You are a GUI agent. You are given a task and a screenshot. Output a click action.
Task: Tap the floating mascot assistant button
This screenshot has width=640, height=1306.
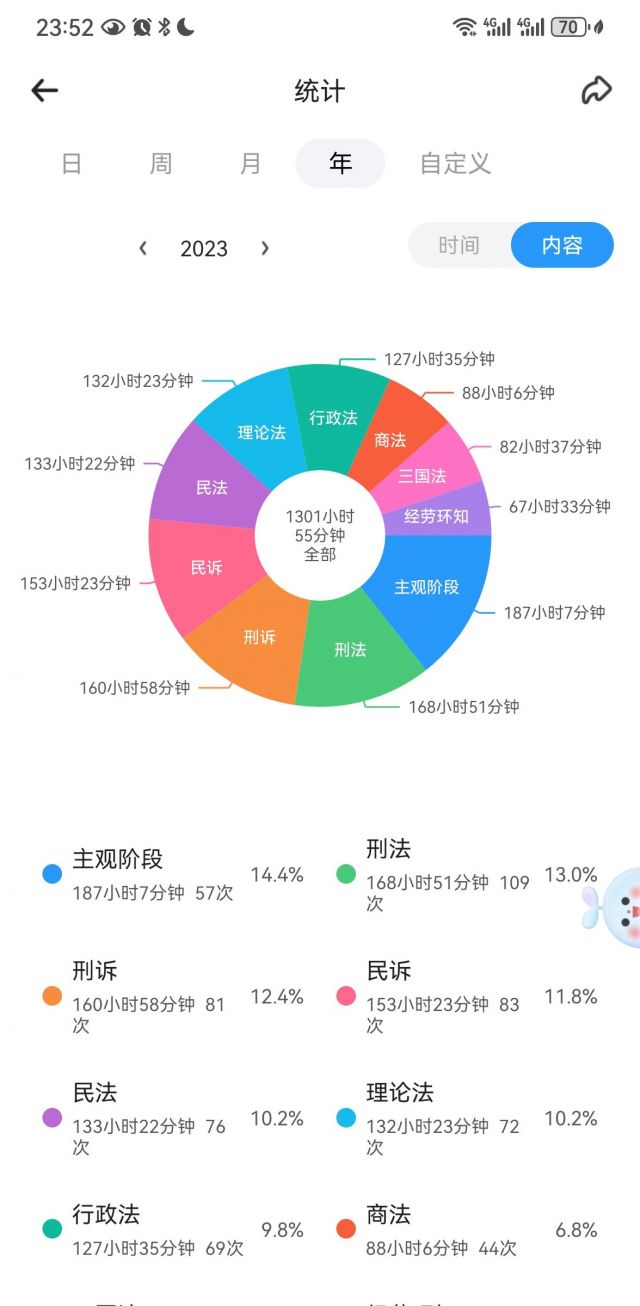(x=612, y=900)
